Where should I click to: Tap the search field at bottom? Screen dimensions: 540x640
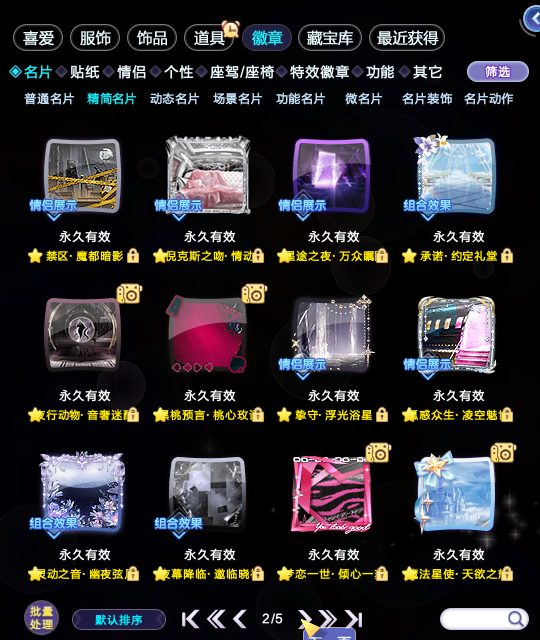484,619
